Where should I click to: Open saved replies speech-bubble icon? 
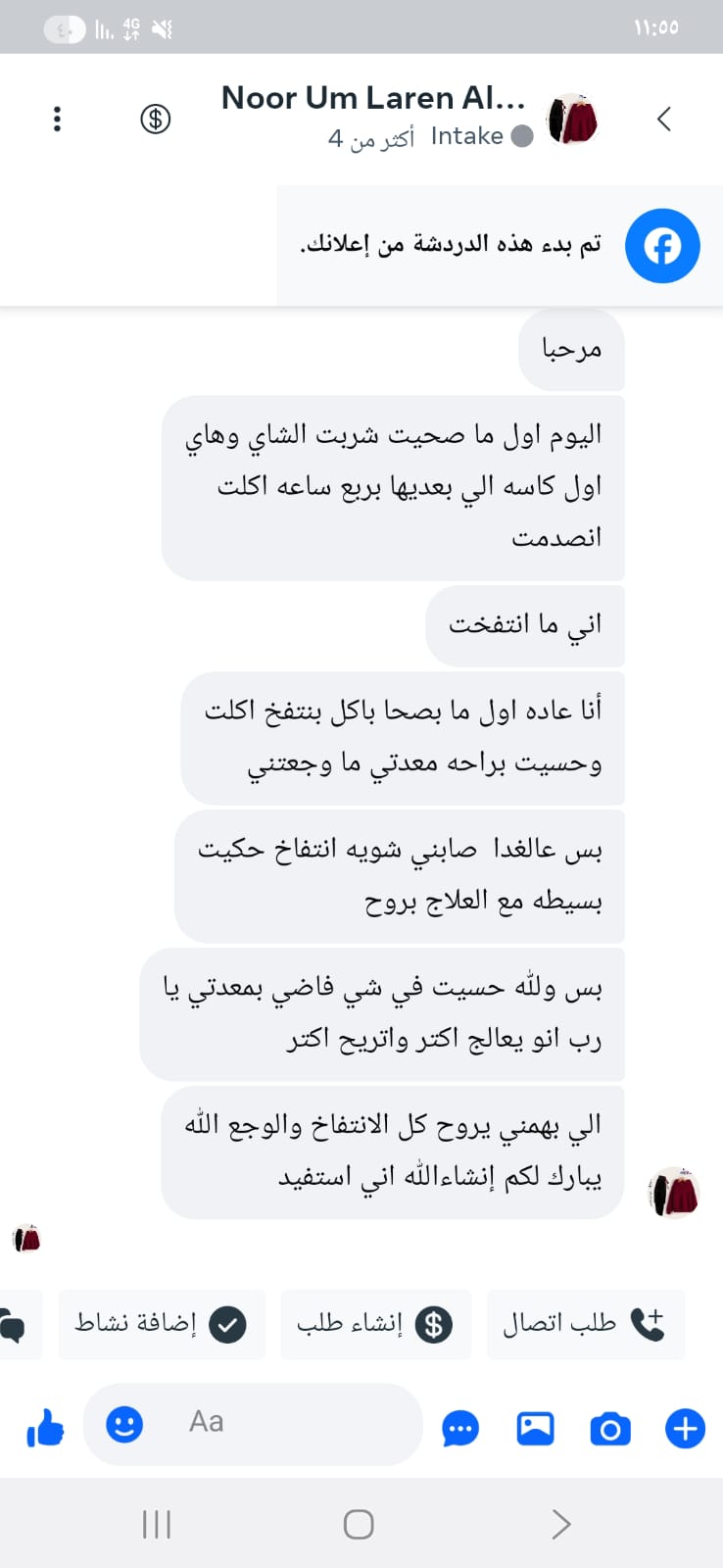click(460, 1429)
